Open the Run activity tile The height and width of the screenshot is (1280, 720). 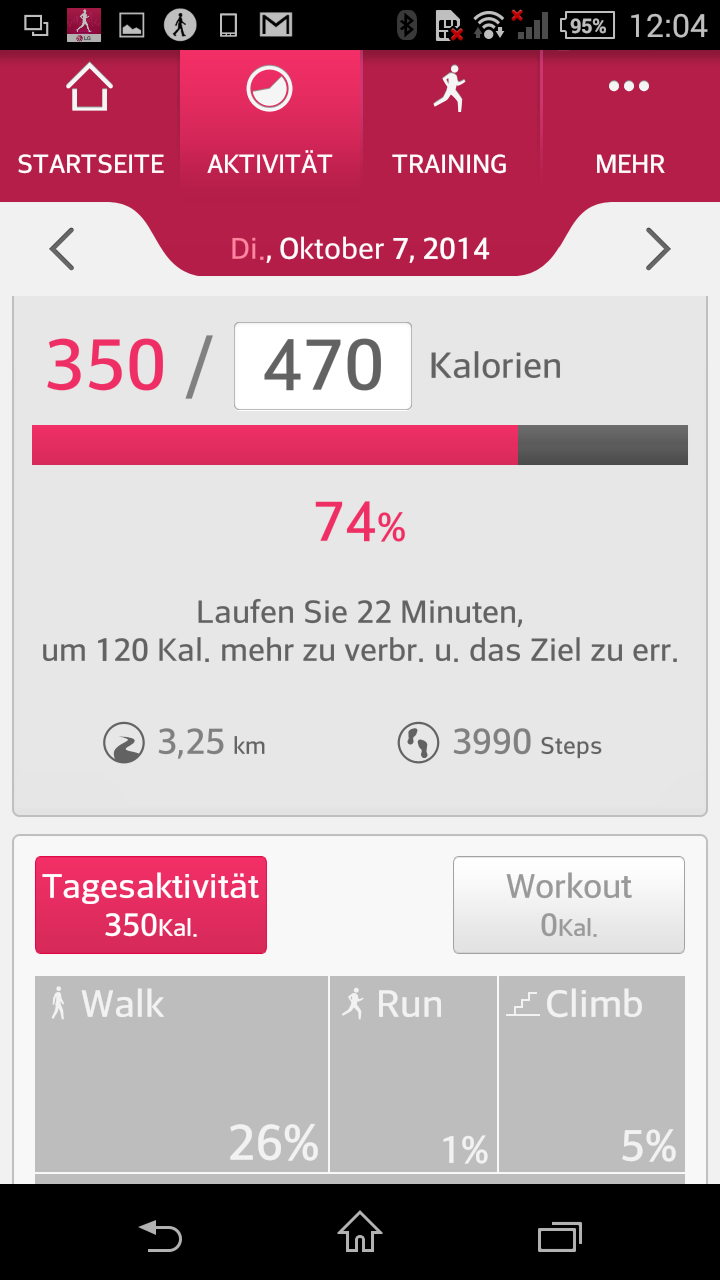pyautogui.click(x=413, y=1073)
